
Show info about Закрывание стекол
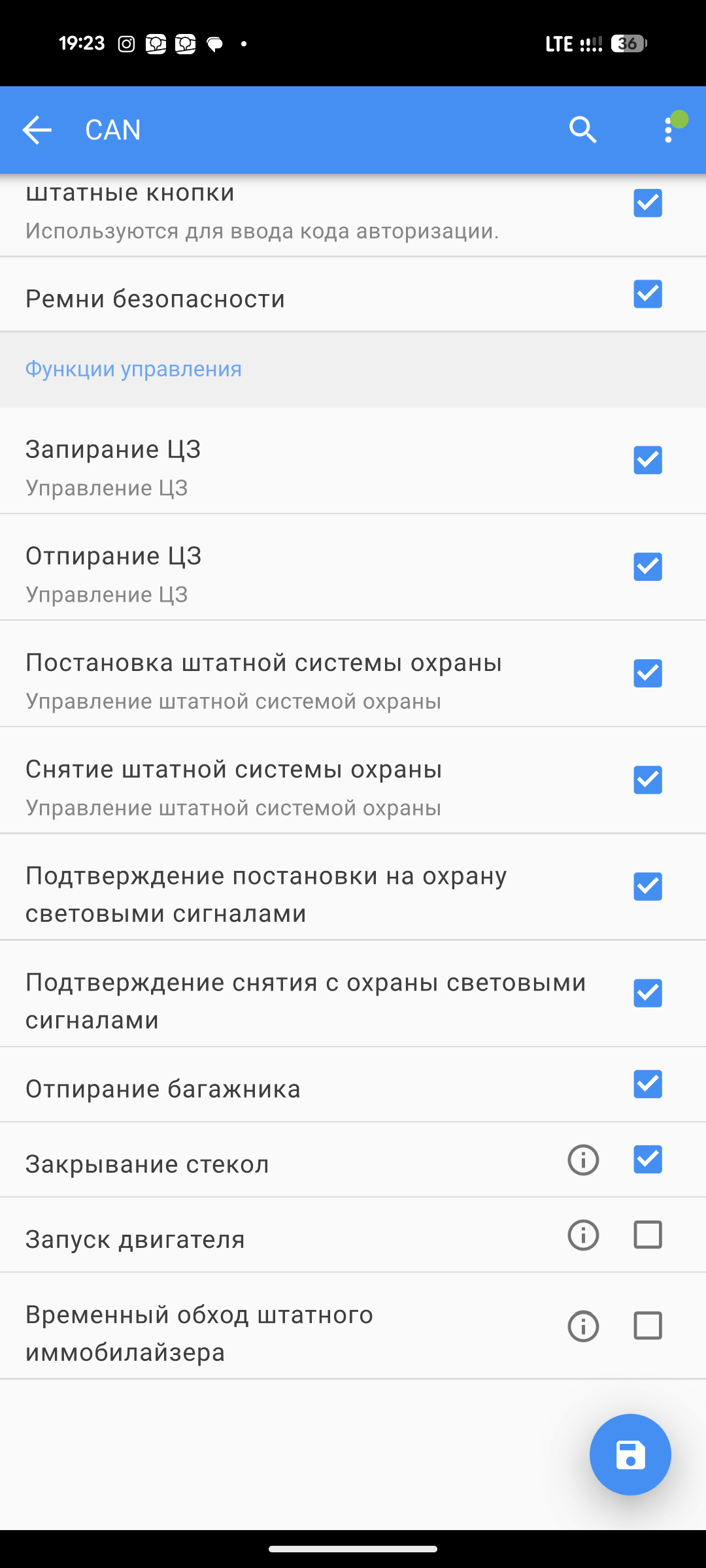(583, 1160)
